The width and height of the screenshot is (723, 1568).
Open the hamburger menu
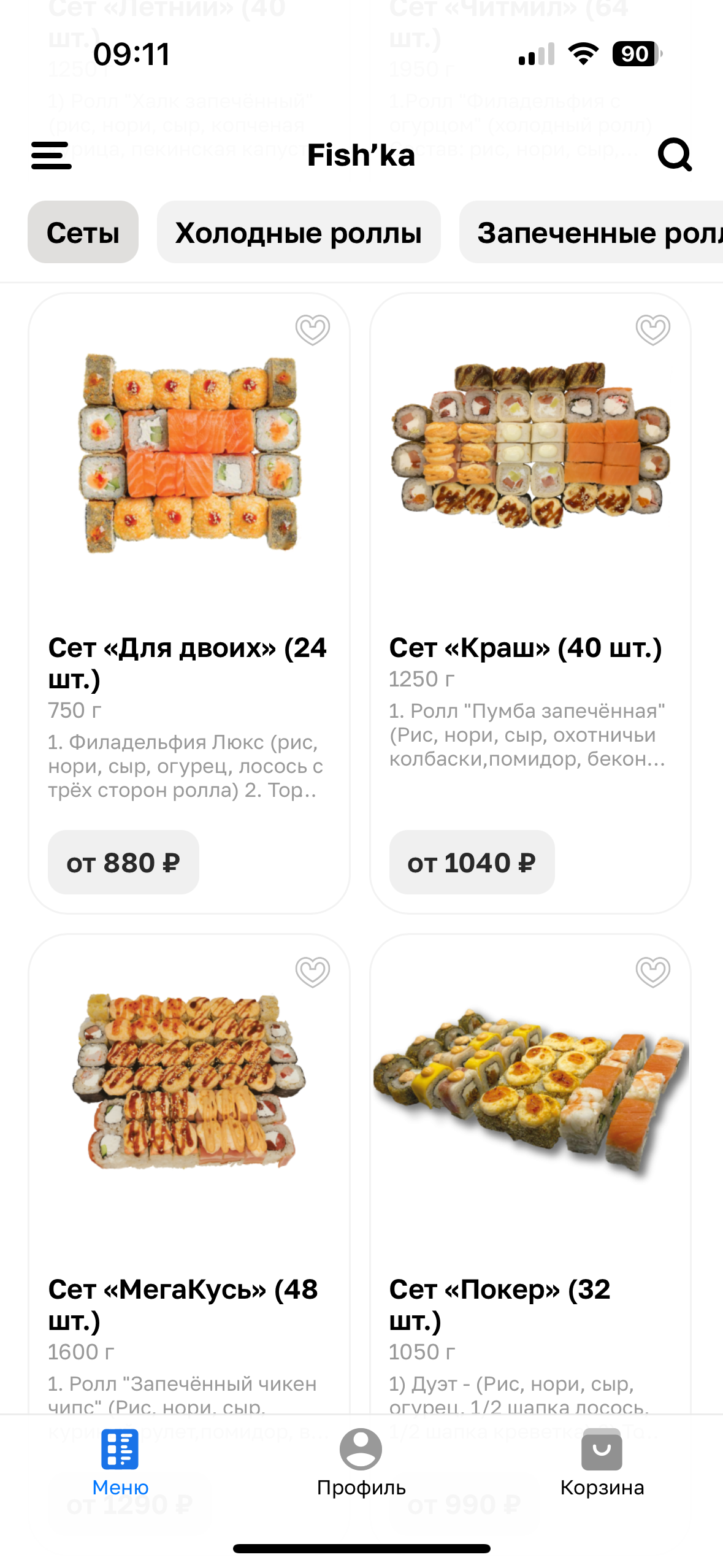click(52, 155)
